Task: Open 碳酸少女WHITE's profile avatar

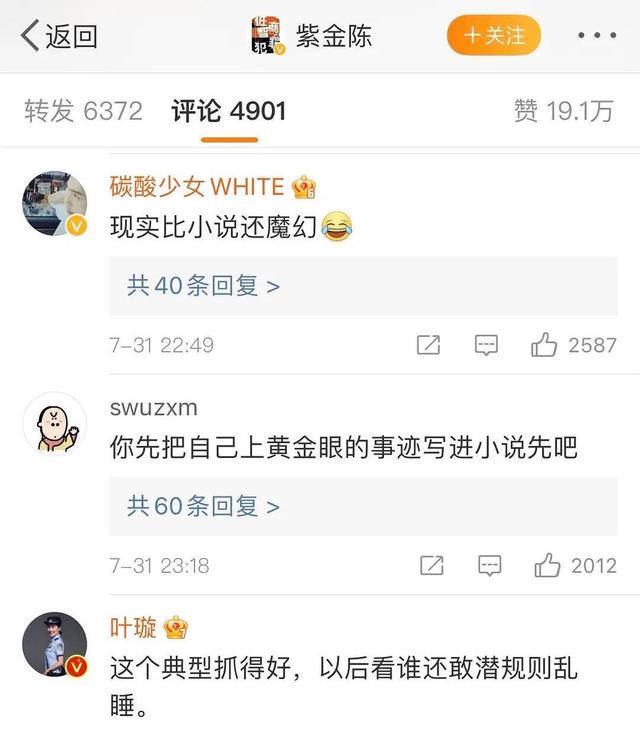Action: (x=54, y=204)
